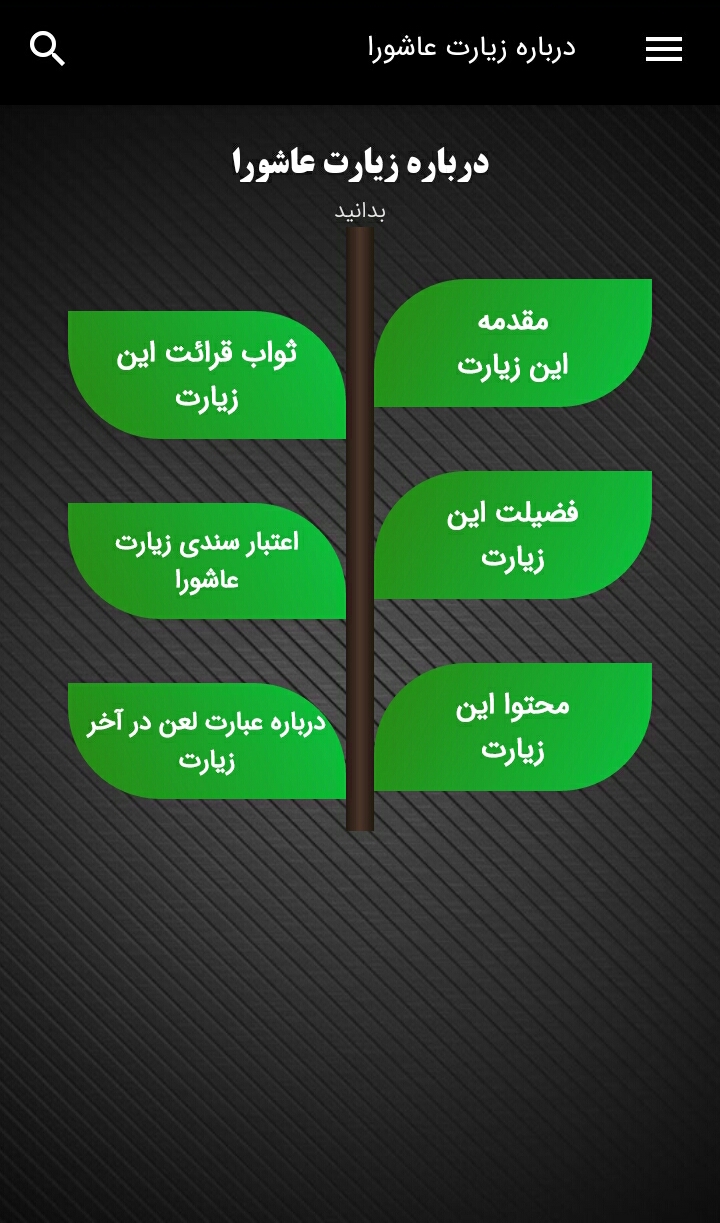Tap the header title "درباره زیارت عاشورا"
The height and width of the screenshot is (1223, 720).
pos(476,47)
